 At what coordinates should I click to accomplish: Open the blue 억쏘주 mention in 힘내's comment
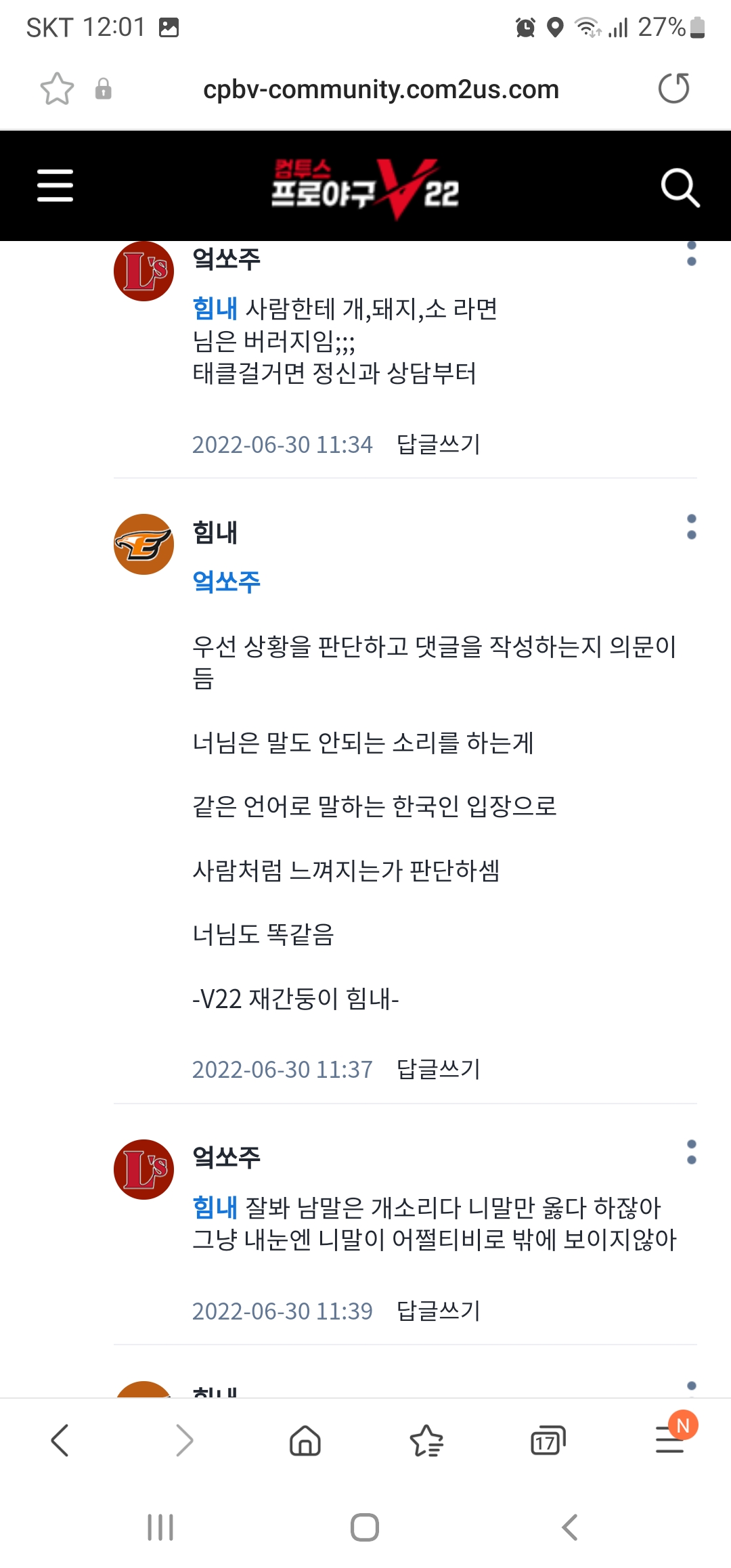pyautogui.click(x=226, y=582)
